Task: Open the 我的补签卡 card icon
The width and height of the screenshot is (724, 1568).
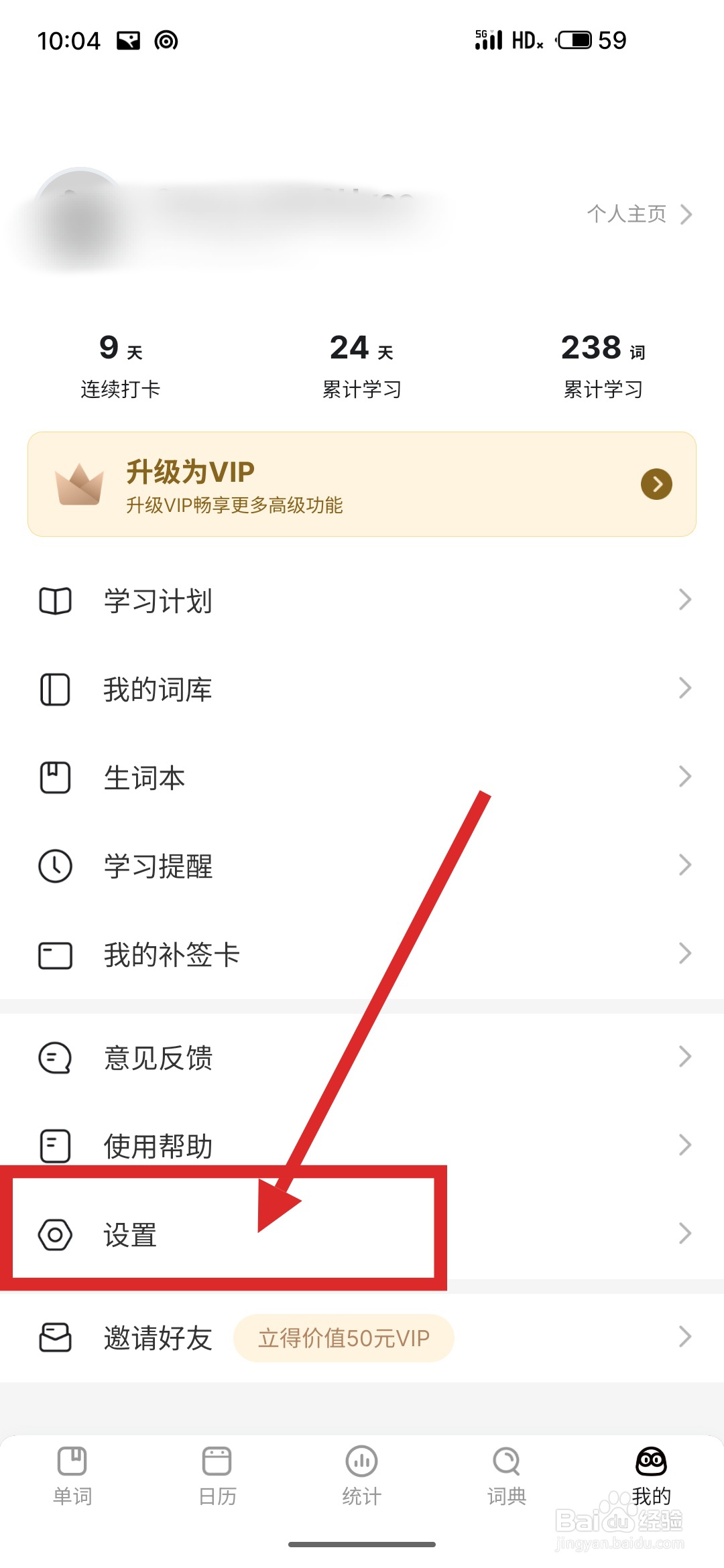Action: (55, 956)
